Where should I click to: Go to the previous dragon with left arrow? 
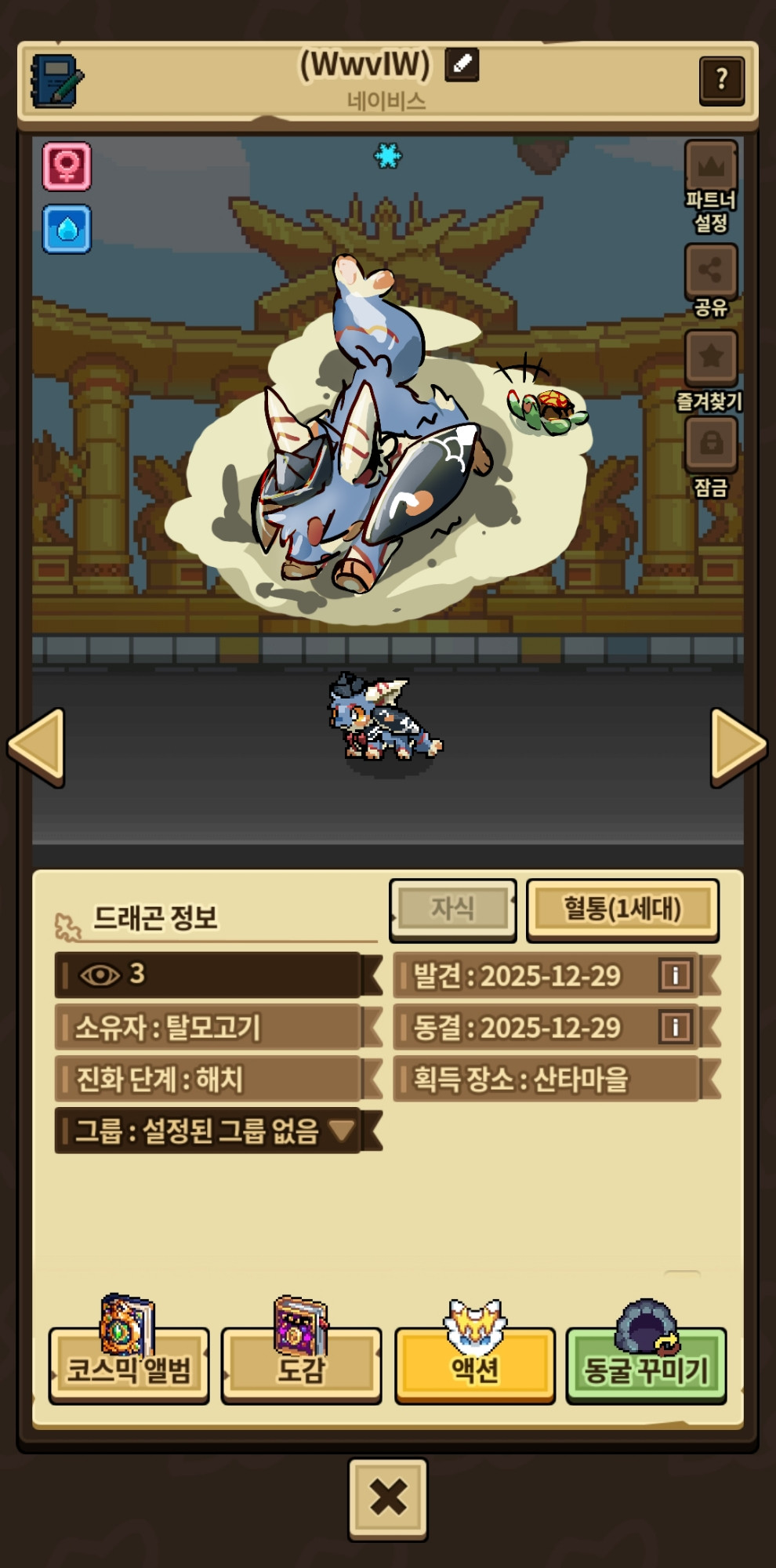(36, 746)
